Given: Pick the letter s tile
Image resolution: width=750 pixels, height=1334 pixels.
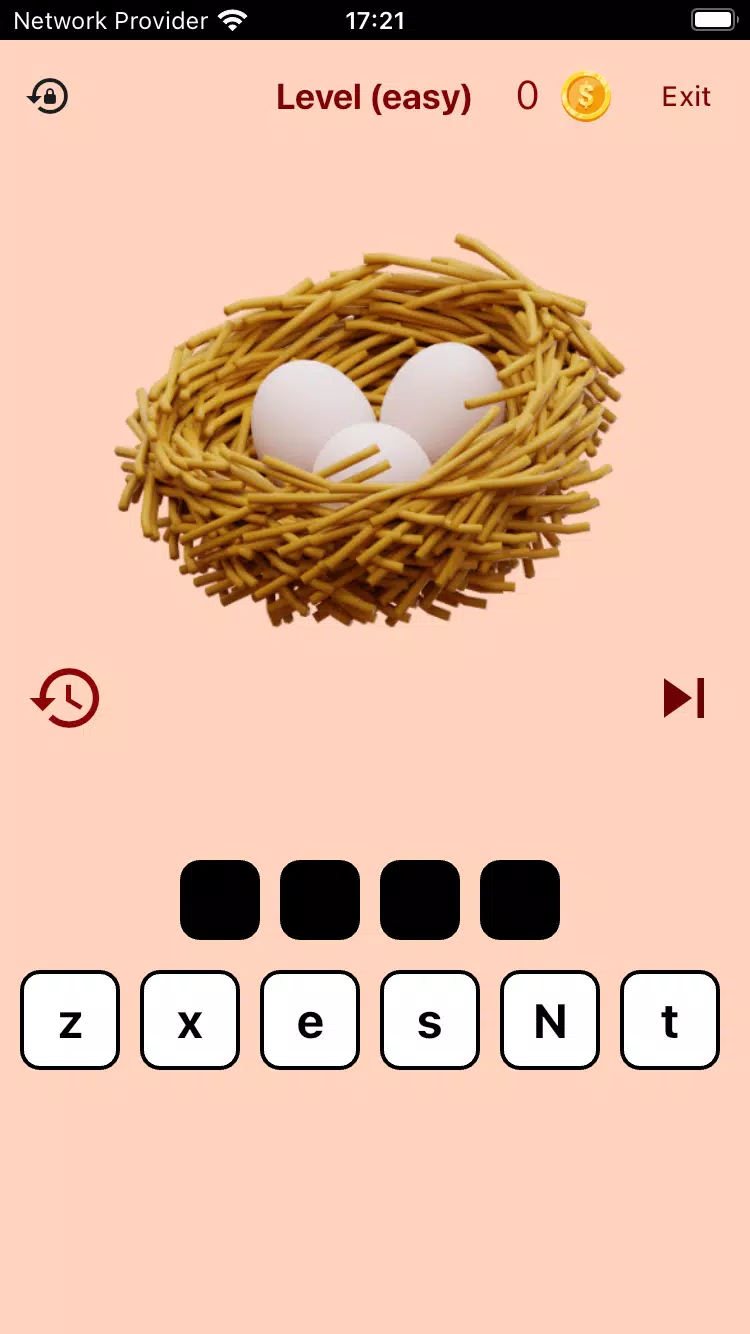Looking at the screenshot, I should 430,1020.
